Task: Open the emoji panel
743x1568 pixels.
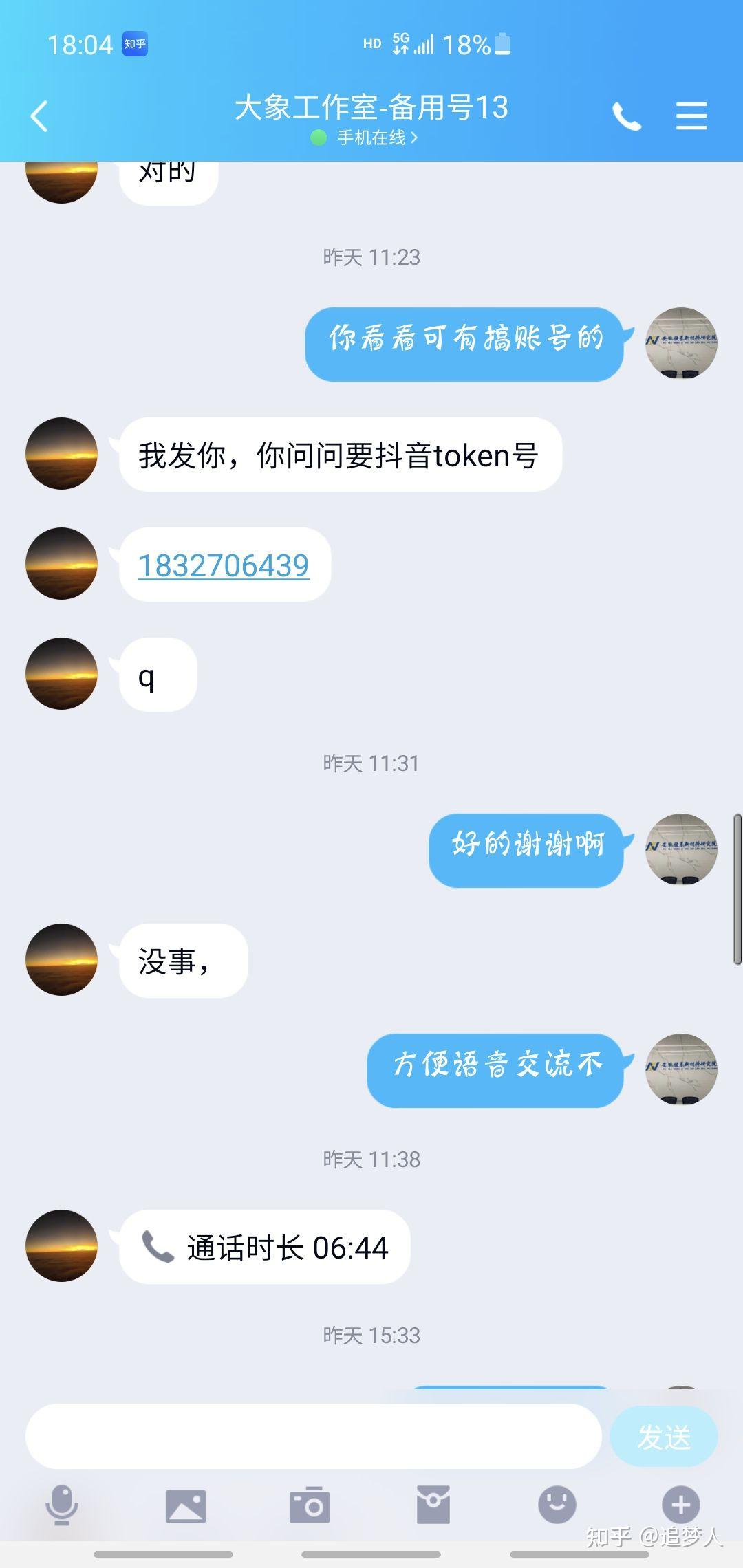Action: pyautogui.click(x=557, y=1505)
